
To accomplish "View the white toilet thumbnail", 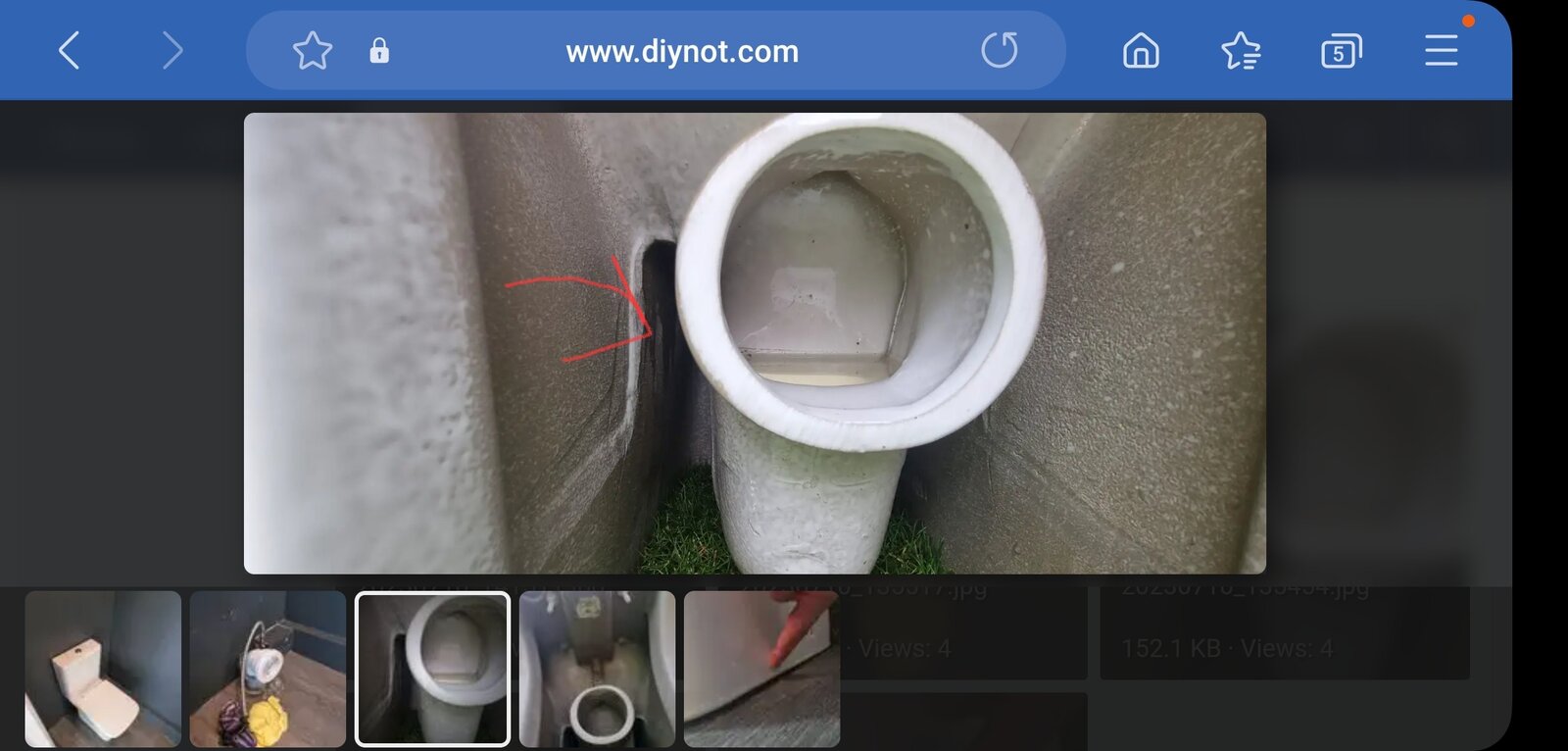I will pos(103,670).
